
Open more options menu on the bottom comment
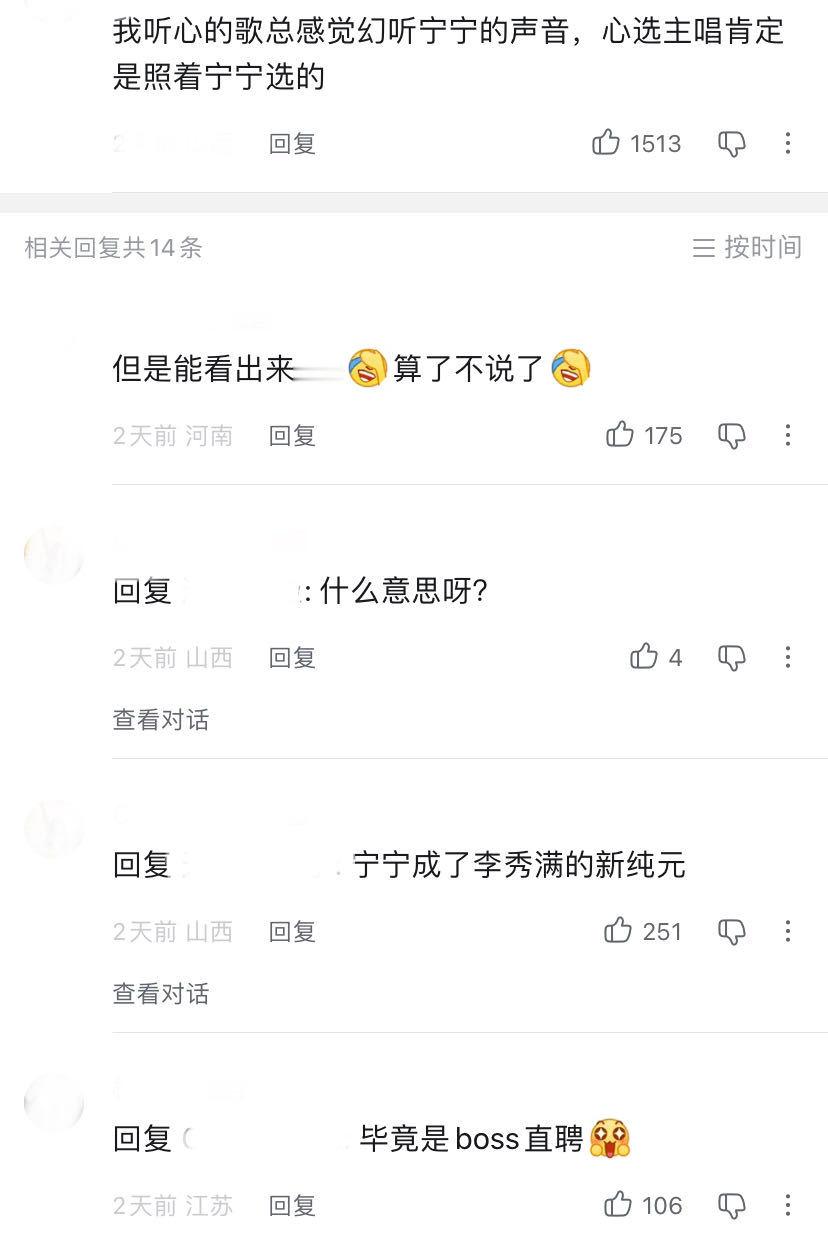point(789,1205)
